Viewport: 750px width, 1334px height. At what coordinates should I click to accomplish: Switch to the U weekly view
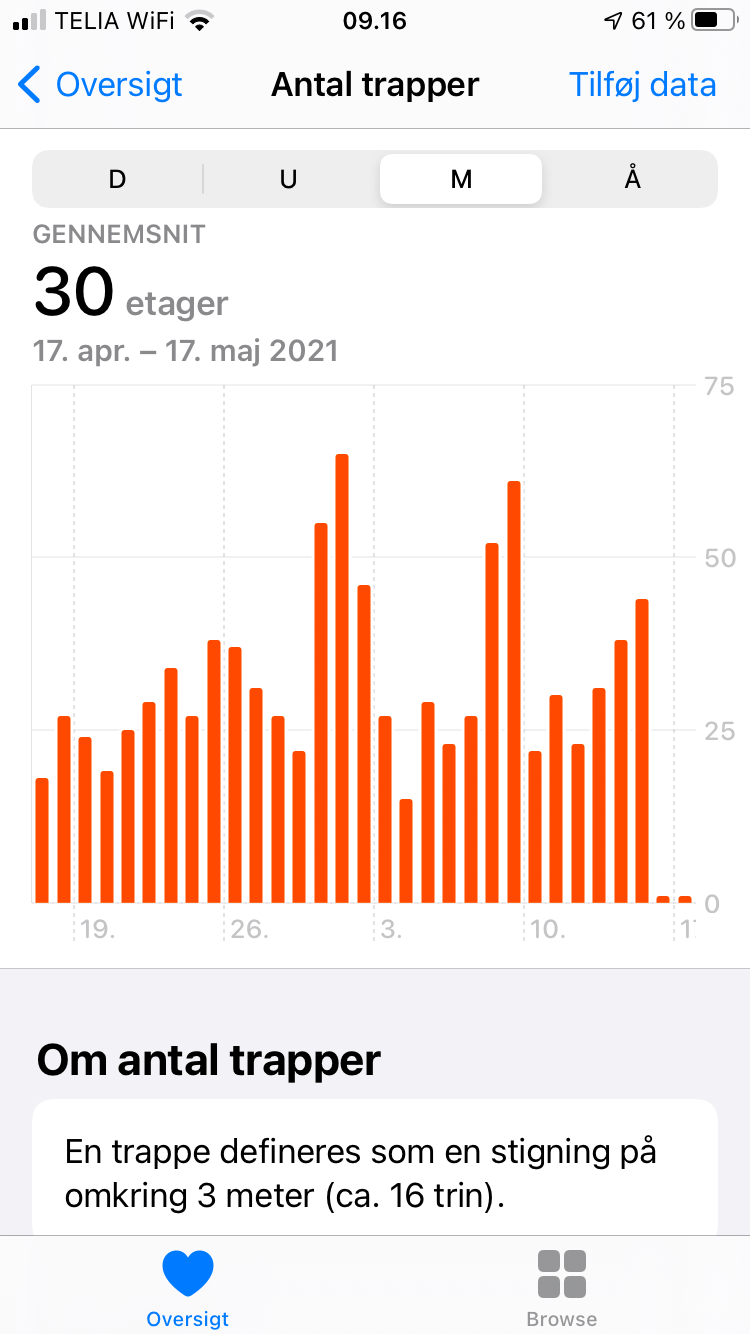tap(288, 178)
